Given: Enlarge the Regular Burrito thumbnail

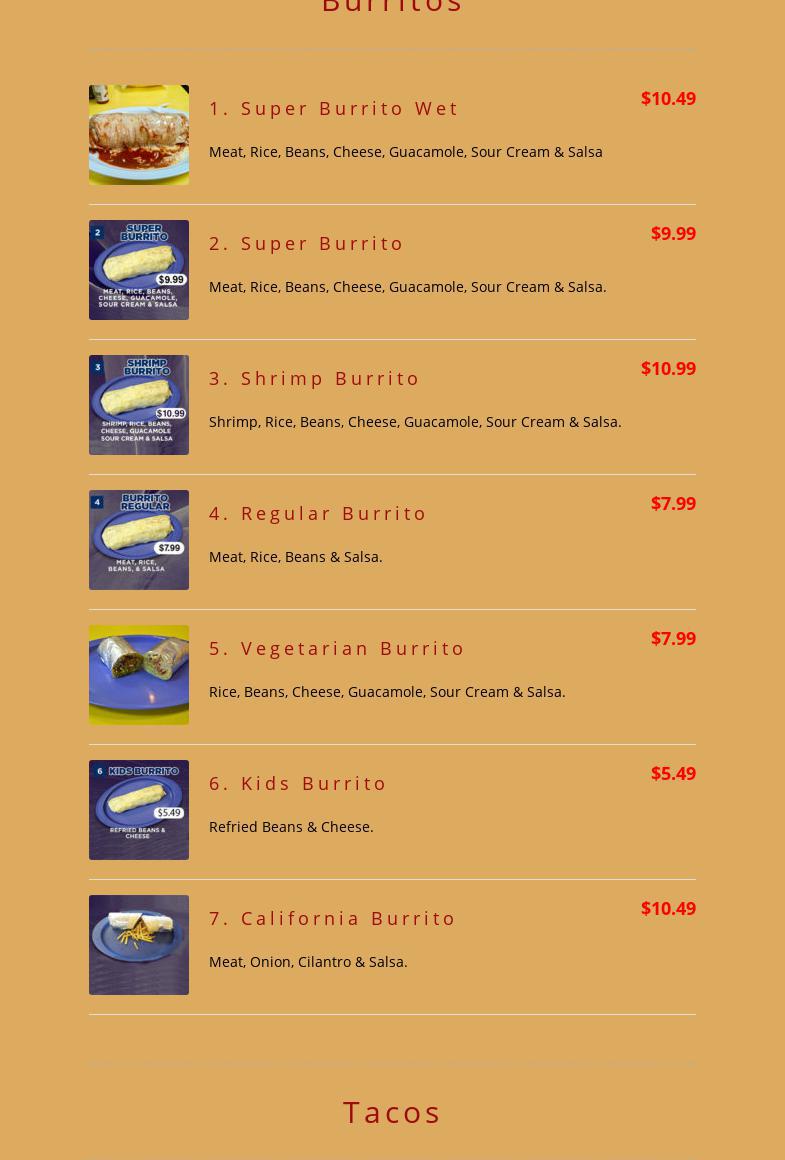Looking at the screenshot, I should [139, 540].
